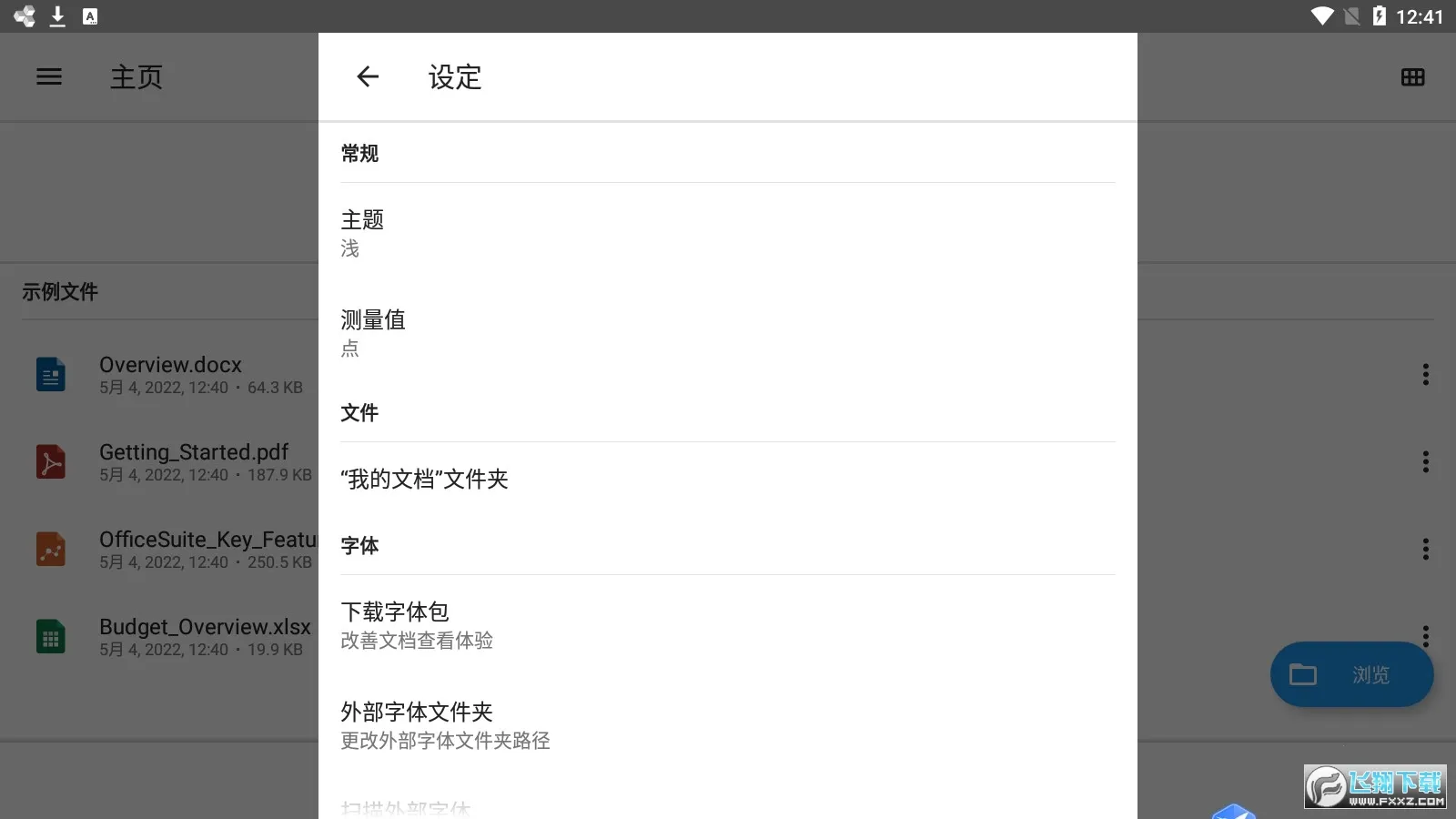Open the OfficeSuite_Key_Features file
The width and height of the screenshot is (1456, 819).
[x=206, y=549]
